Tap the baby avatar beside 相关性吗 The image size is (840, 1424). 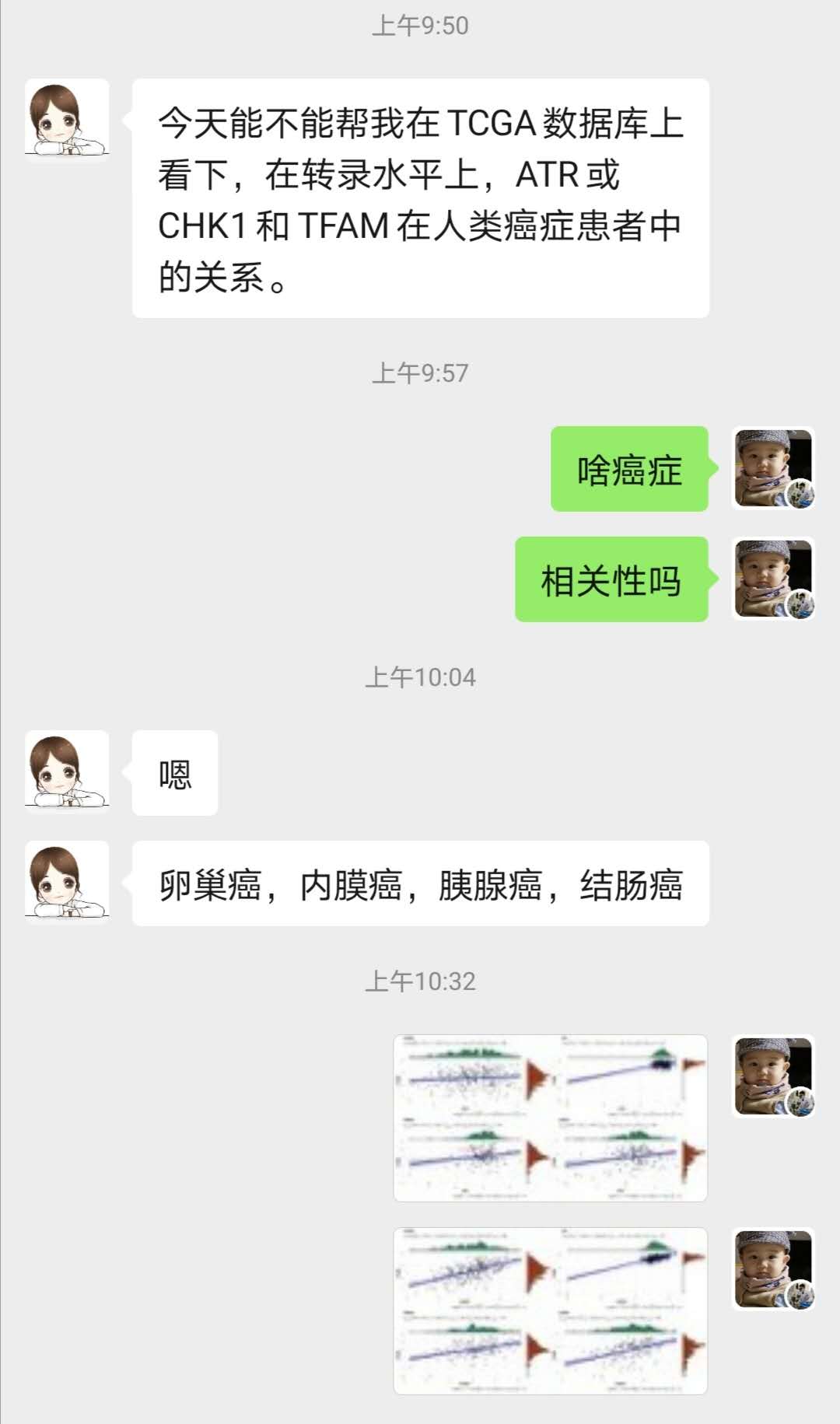pyautogui.click(x=773, y=579)
